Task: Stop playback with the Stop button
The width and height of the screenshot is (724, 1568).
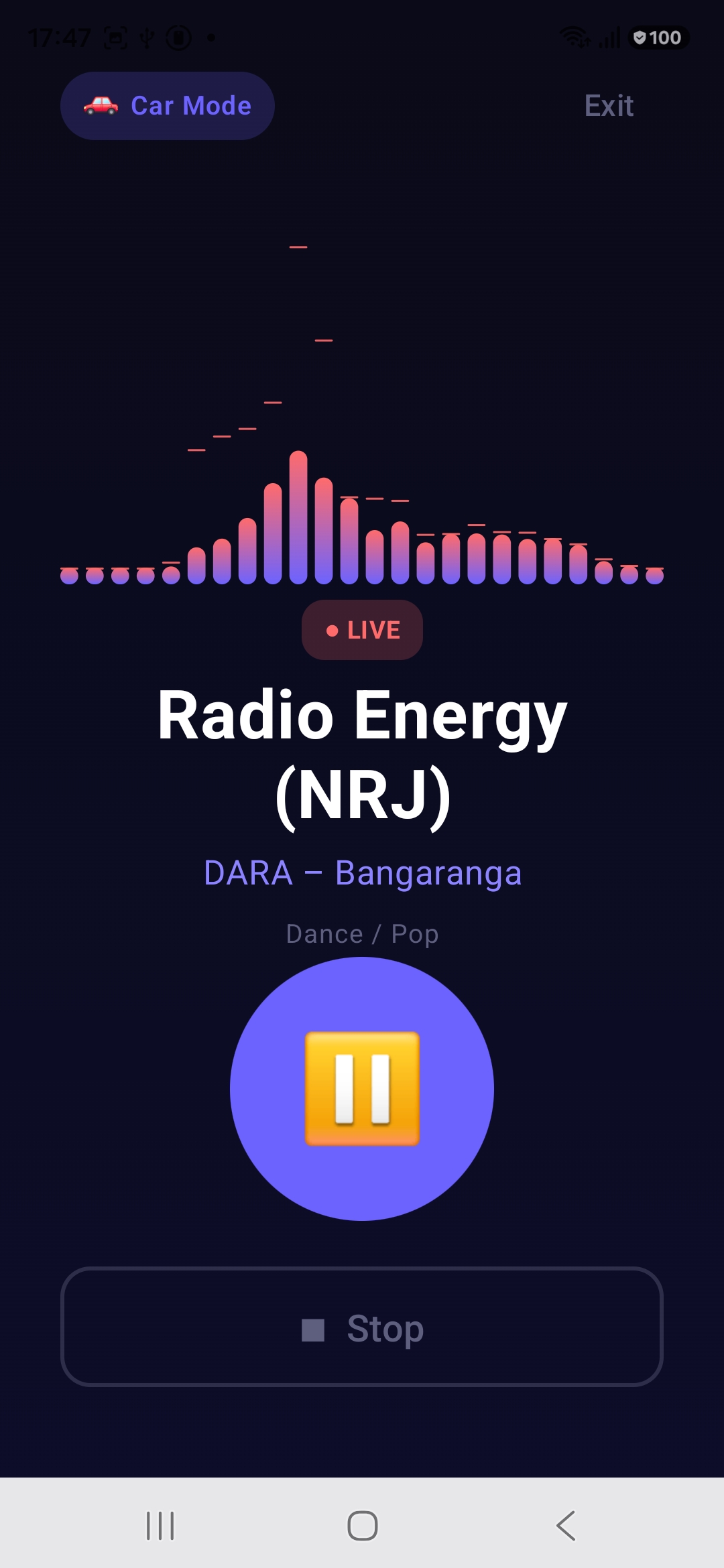Action: click(362, 1327)
